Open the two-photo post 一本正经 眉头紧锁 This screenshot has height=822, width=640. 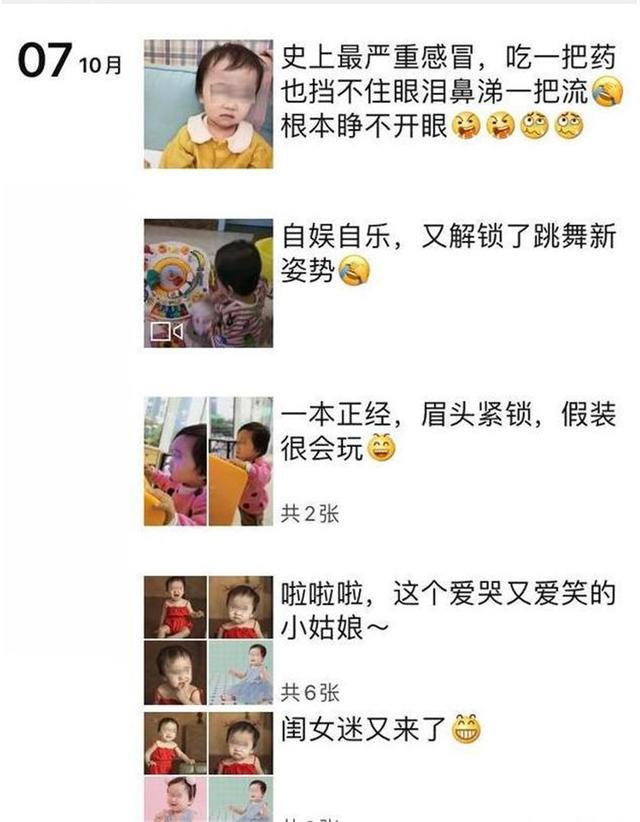pos(208,460)
